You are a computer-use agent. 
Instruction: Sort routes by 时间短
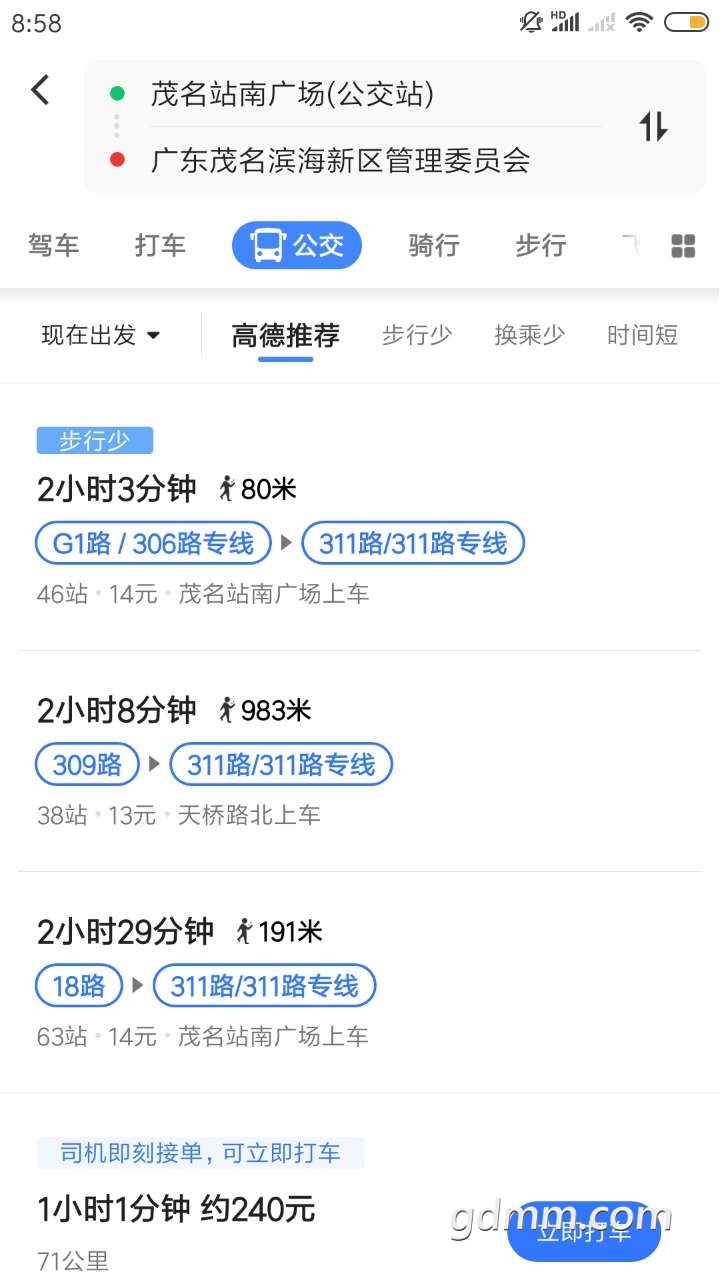[642, 335]
